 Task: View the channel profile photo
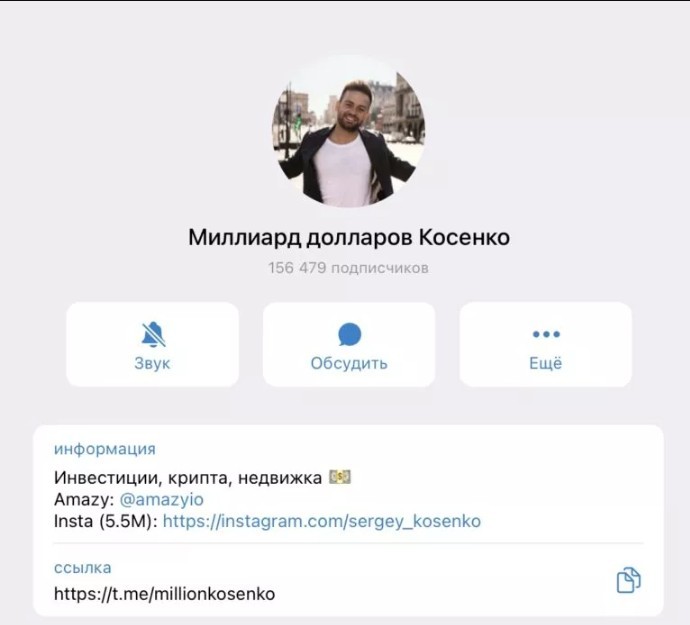coord(348,131)
